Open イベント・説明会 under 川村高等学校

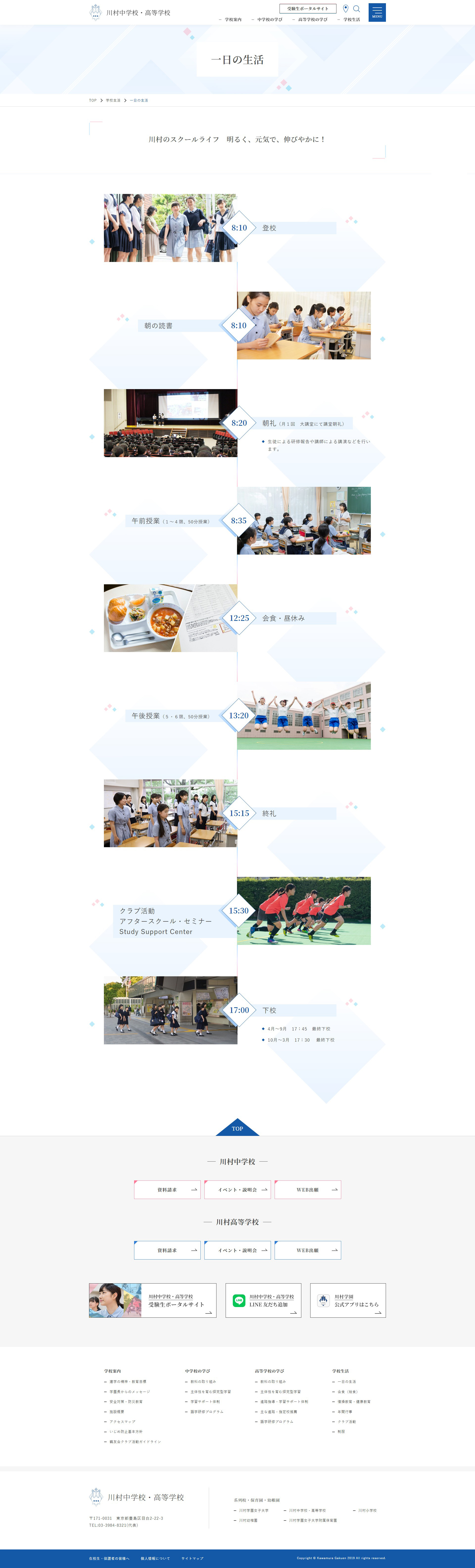click(237, 1250)
